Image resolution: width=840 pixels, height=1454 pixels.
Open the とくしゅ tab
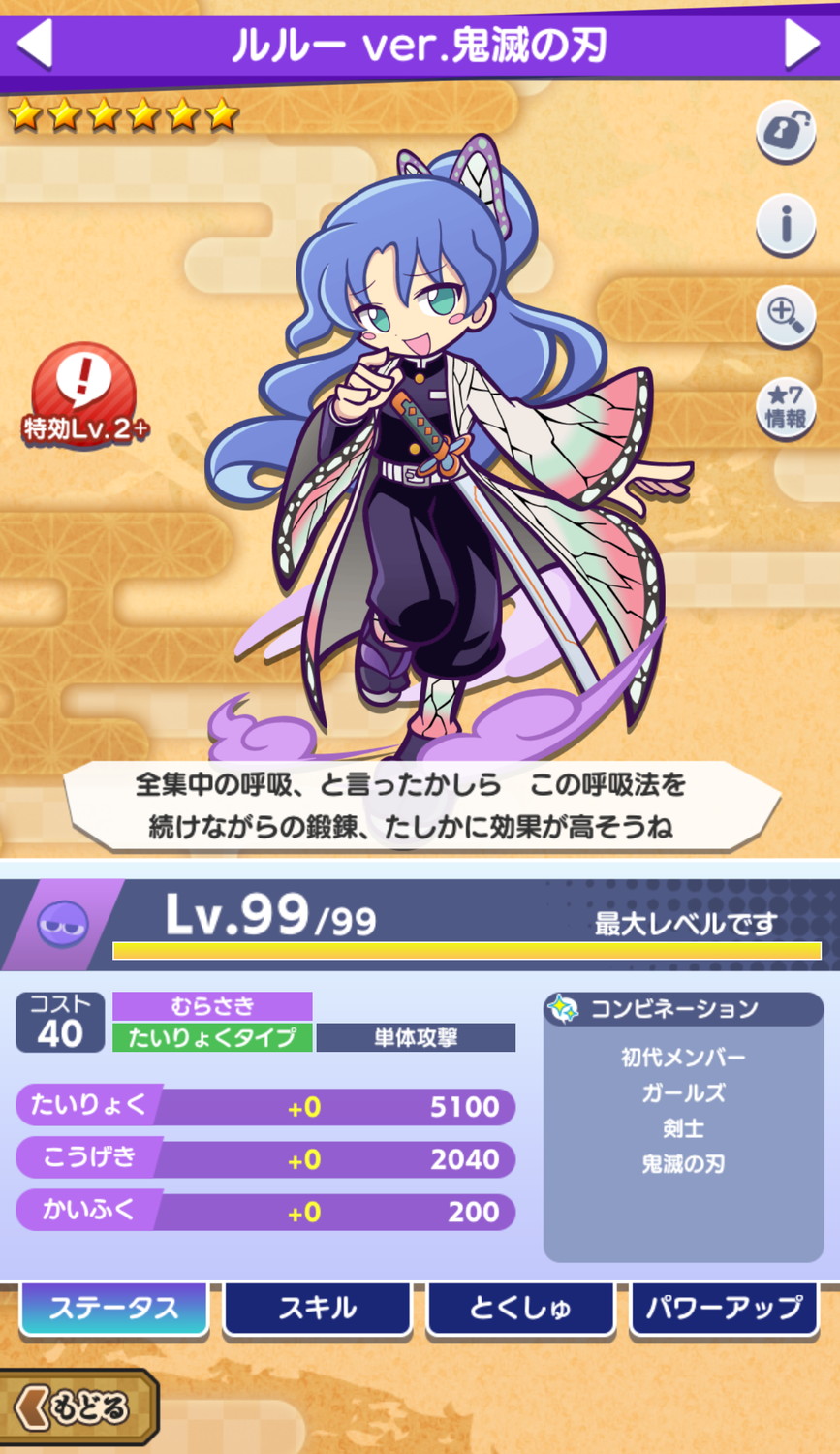pos(520,1309)
